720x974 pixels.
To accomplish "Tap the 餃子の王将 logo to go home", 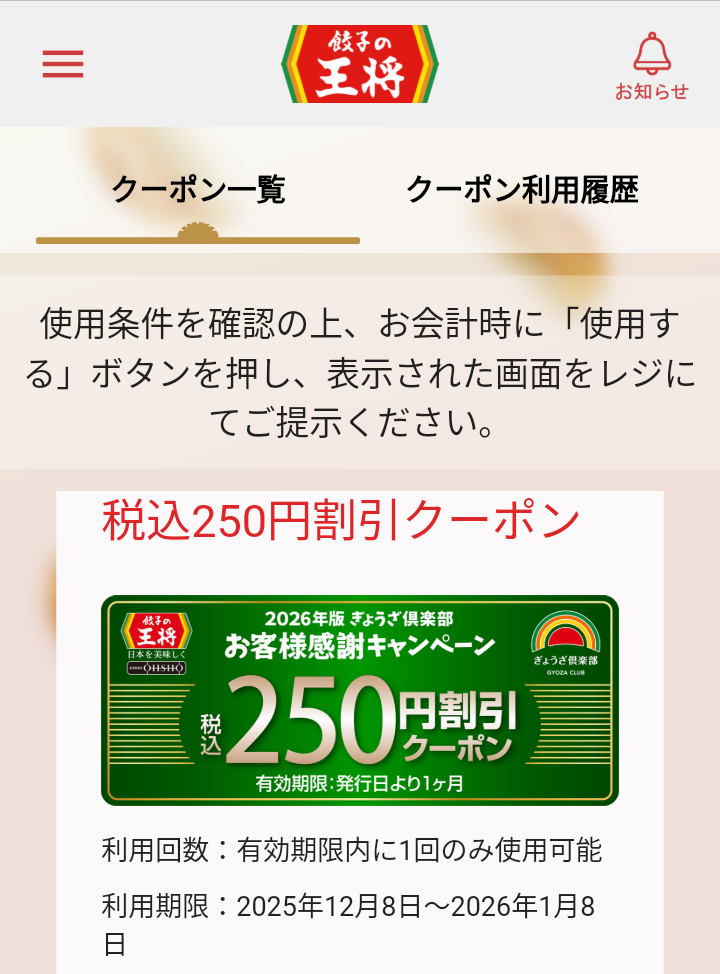I will [x=360, y=63].
